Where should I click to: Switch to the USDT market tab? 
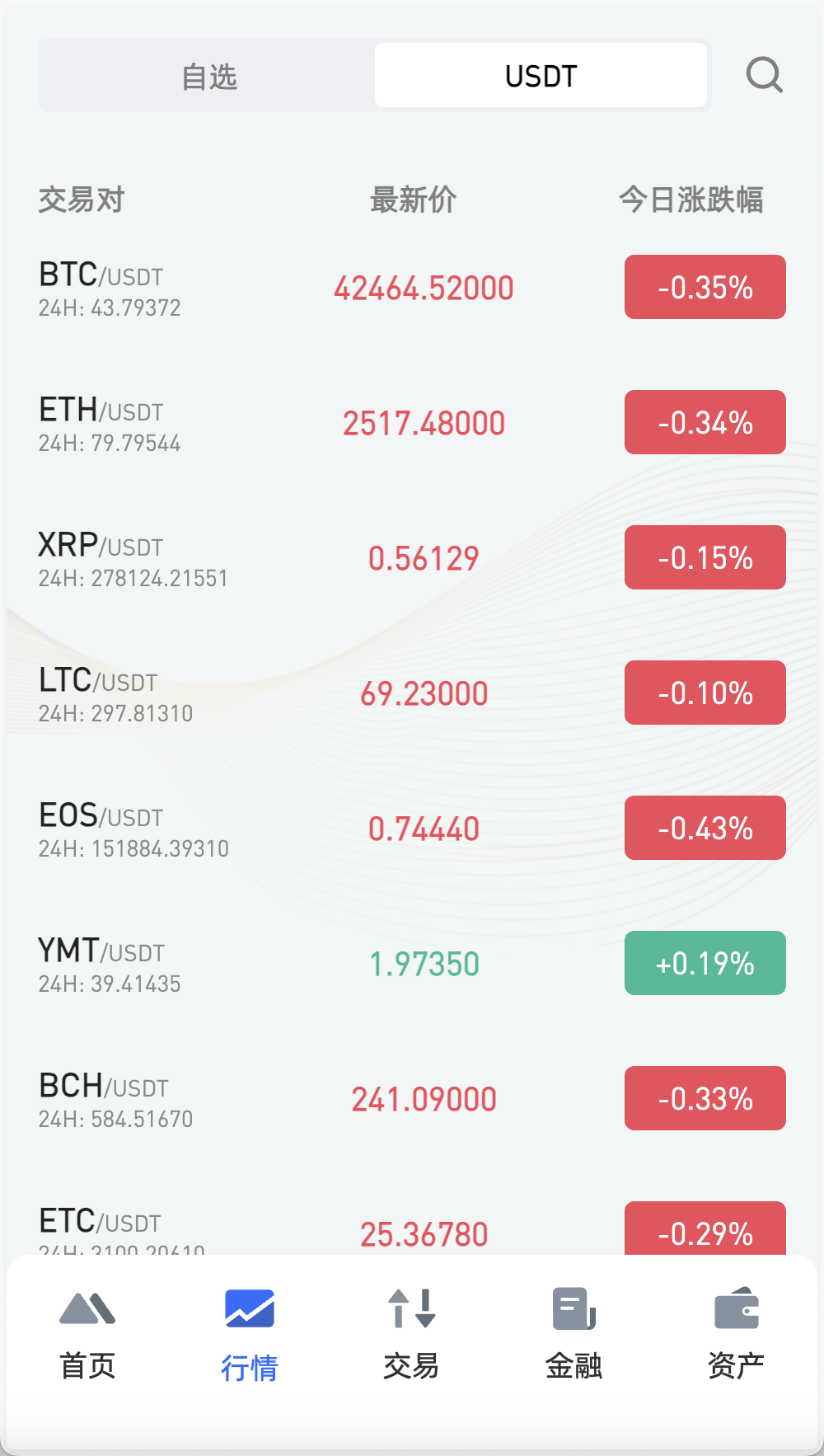[541, 75]
